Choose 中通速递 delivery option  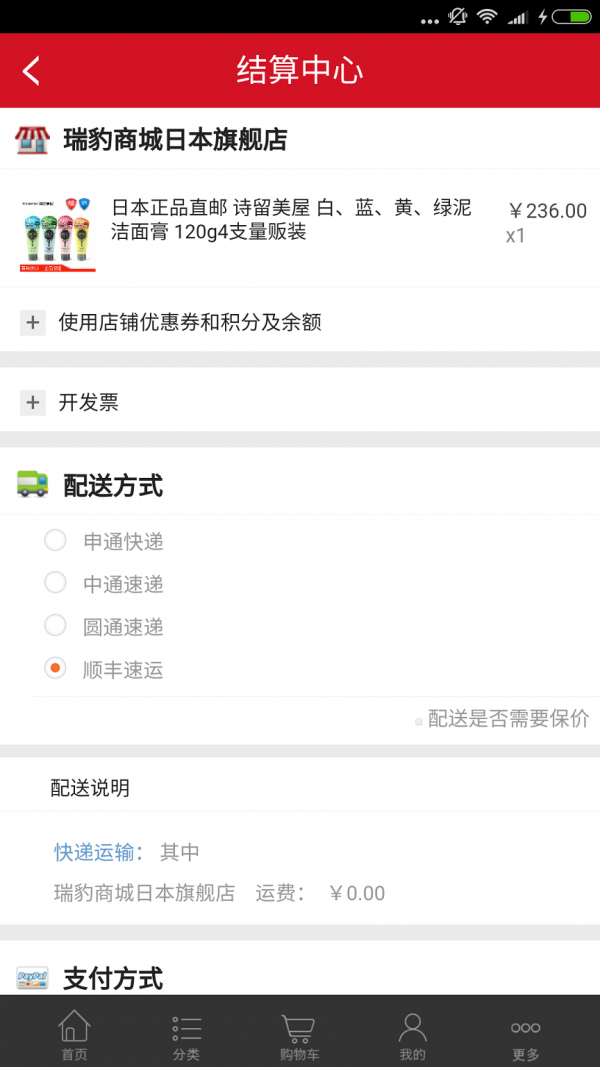[x=55, y=583]
